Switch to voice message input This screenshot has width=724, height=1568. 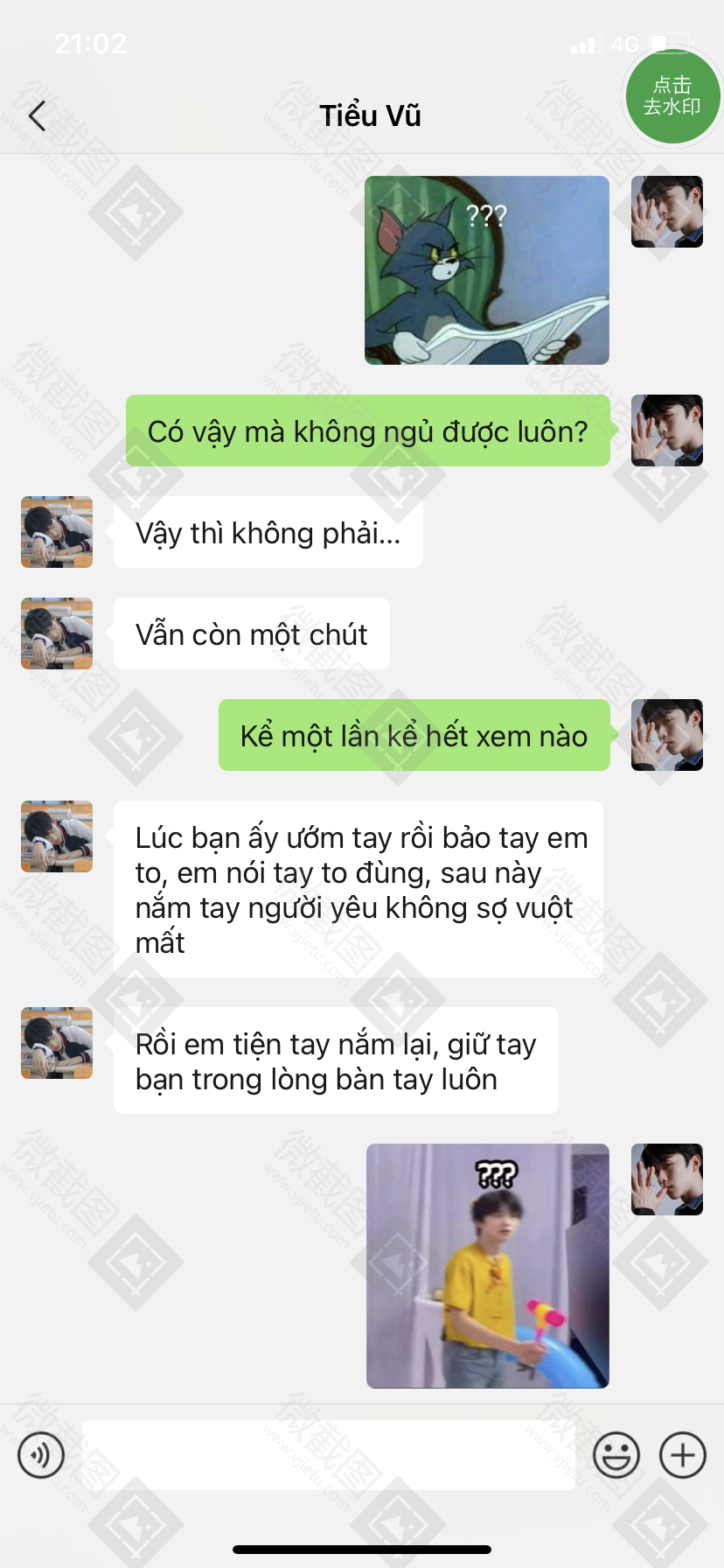(x=41, y=1455)
